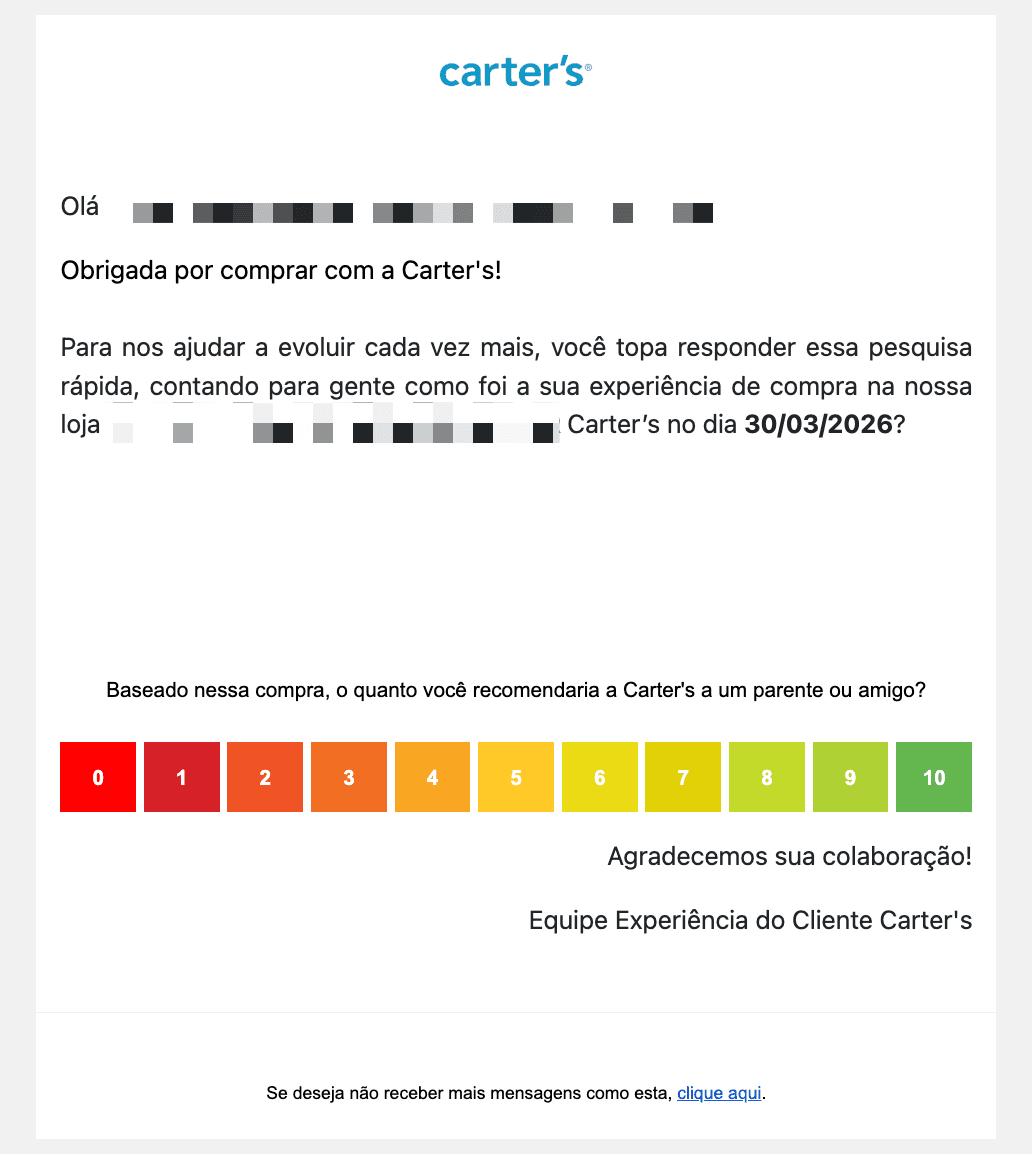
Task: Click the "9" rating square
Action: (850, 777)
